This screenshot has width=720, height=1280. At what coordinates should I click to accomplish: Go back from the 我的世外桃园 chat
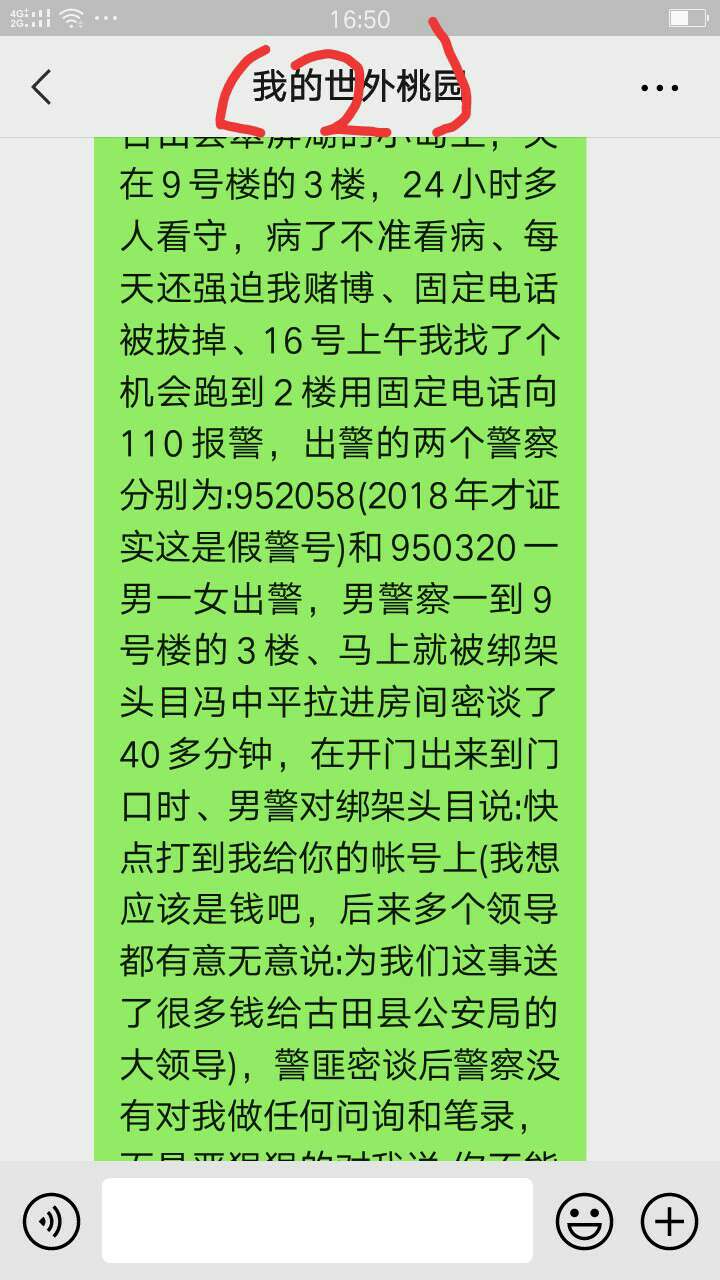point(42,88)
